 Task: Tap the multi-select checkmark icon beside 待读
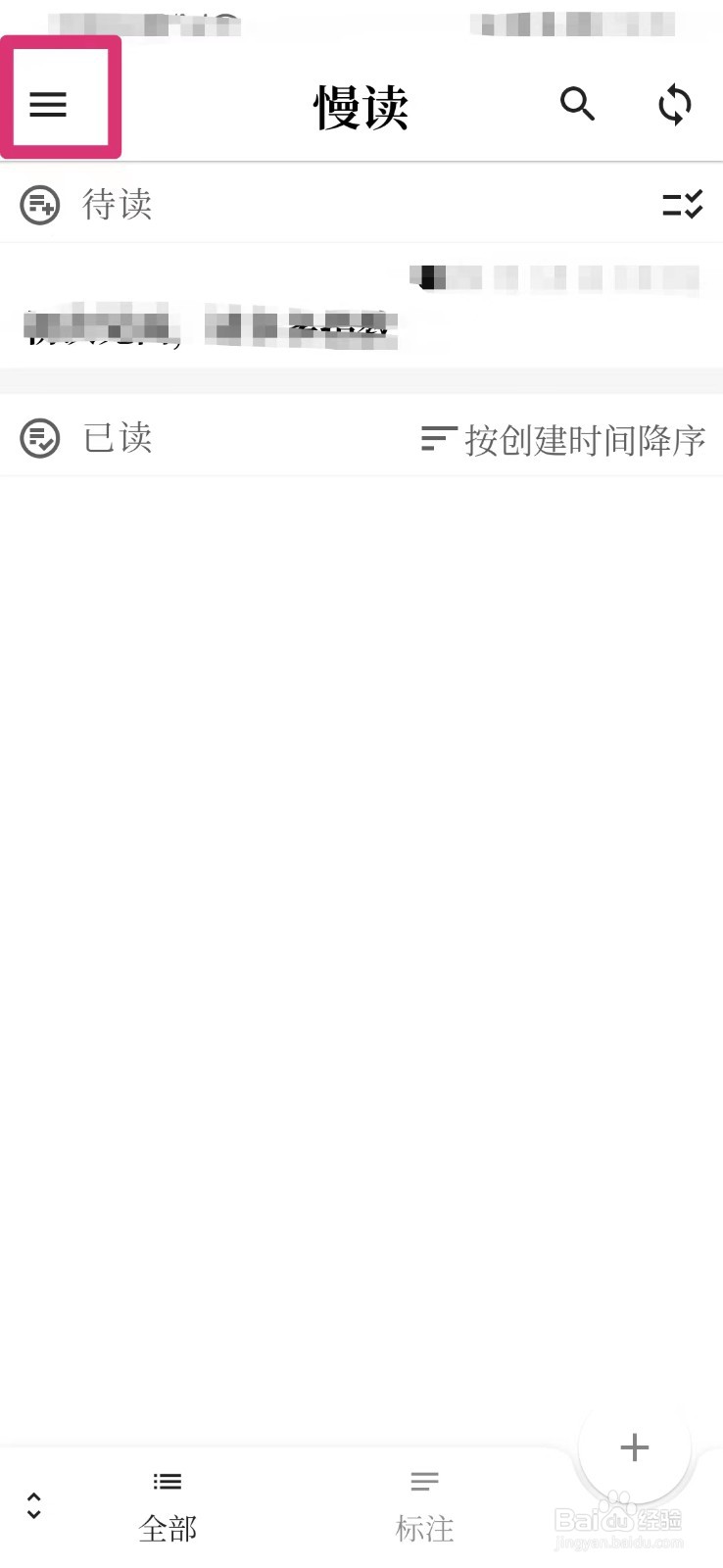(x=683, y=204)
